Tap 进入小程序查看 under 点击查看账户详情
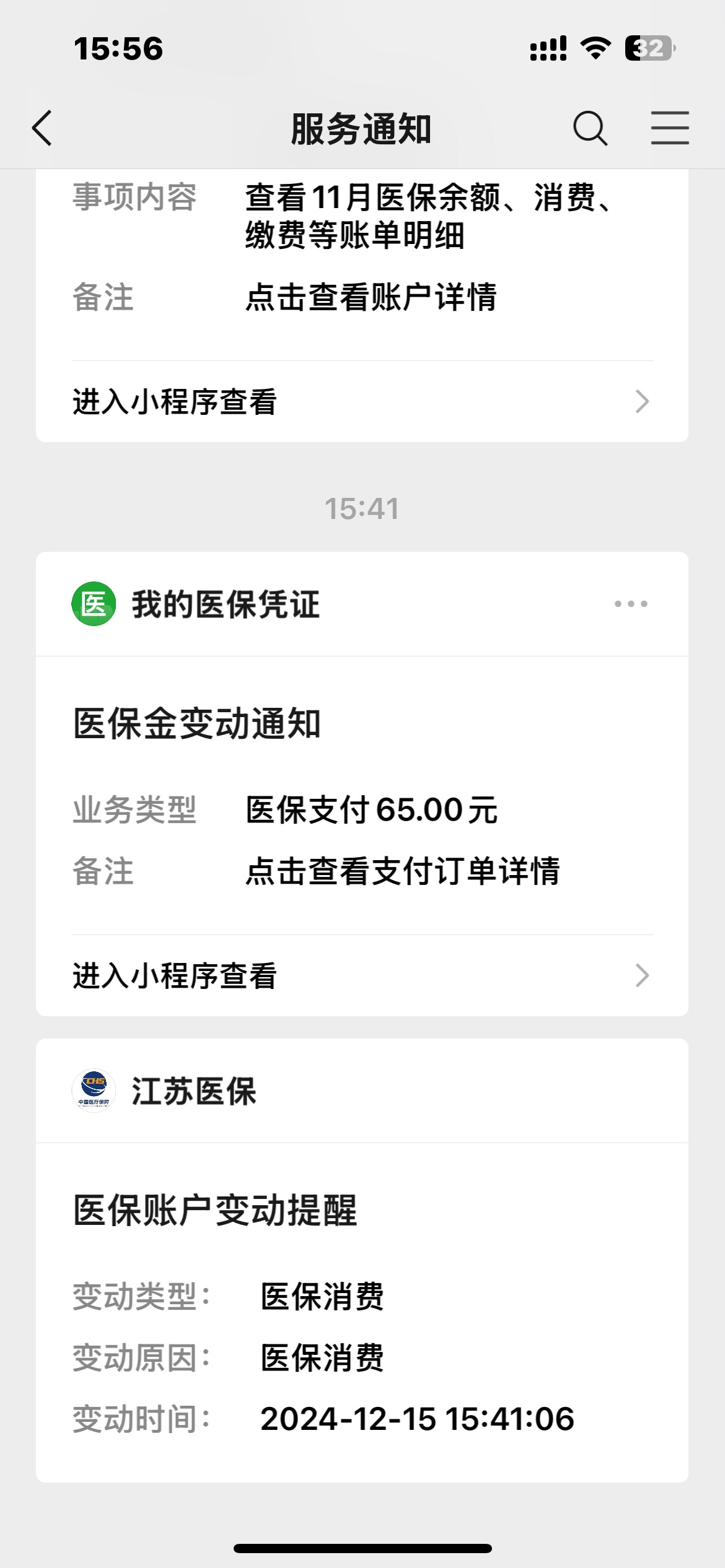The height and width of the screenshot is (1568, 725). point(362,402)
